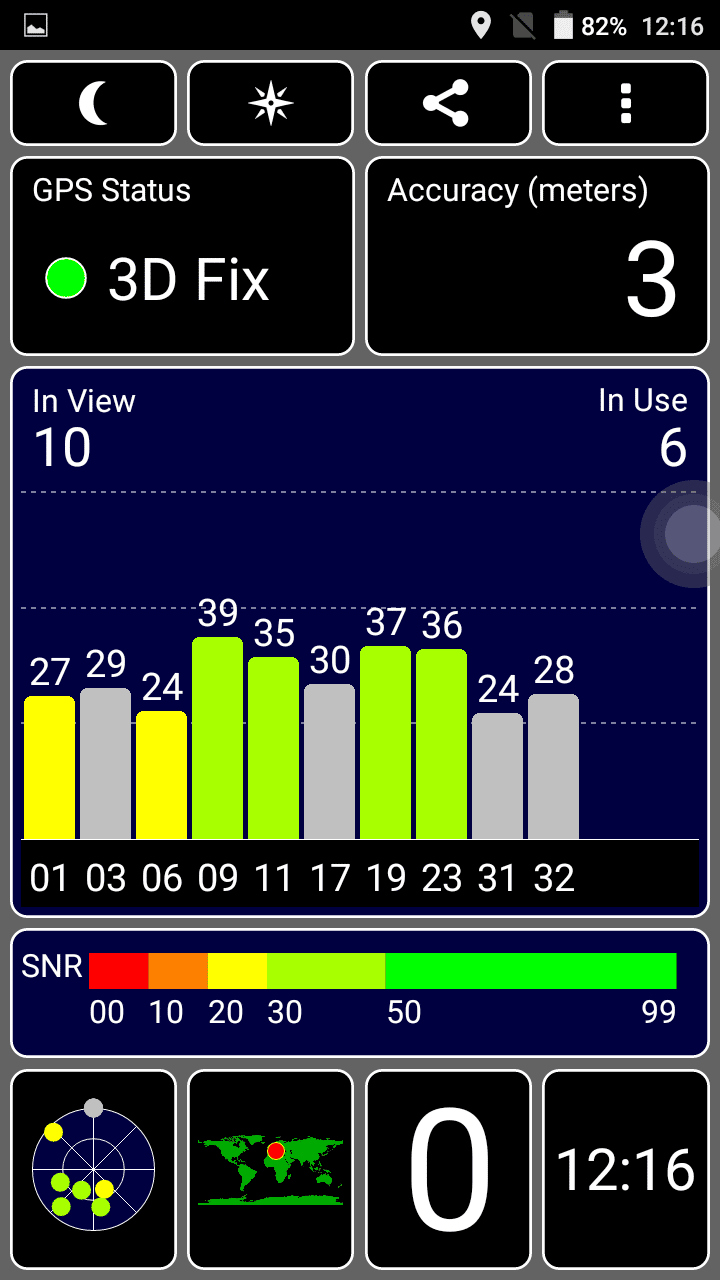Viewport: 720px width, 1280px height.
Task: Tap the speed readout tile showing 0
Action: [448, 1169]
